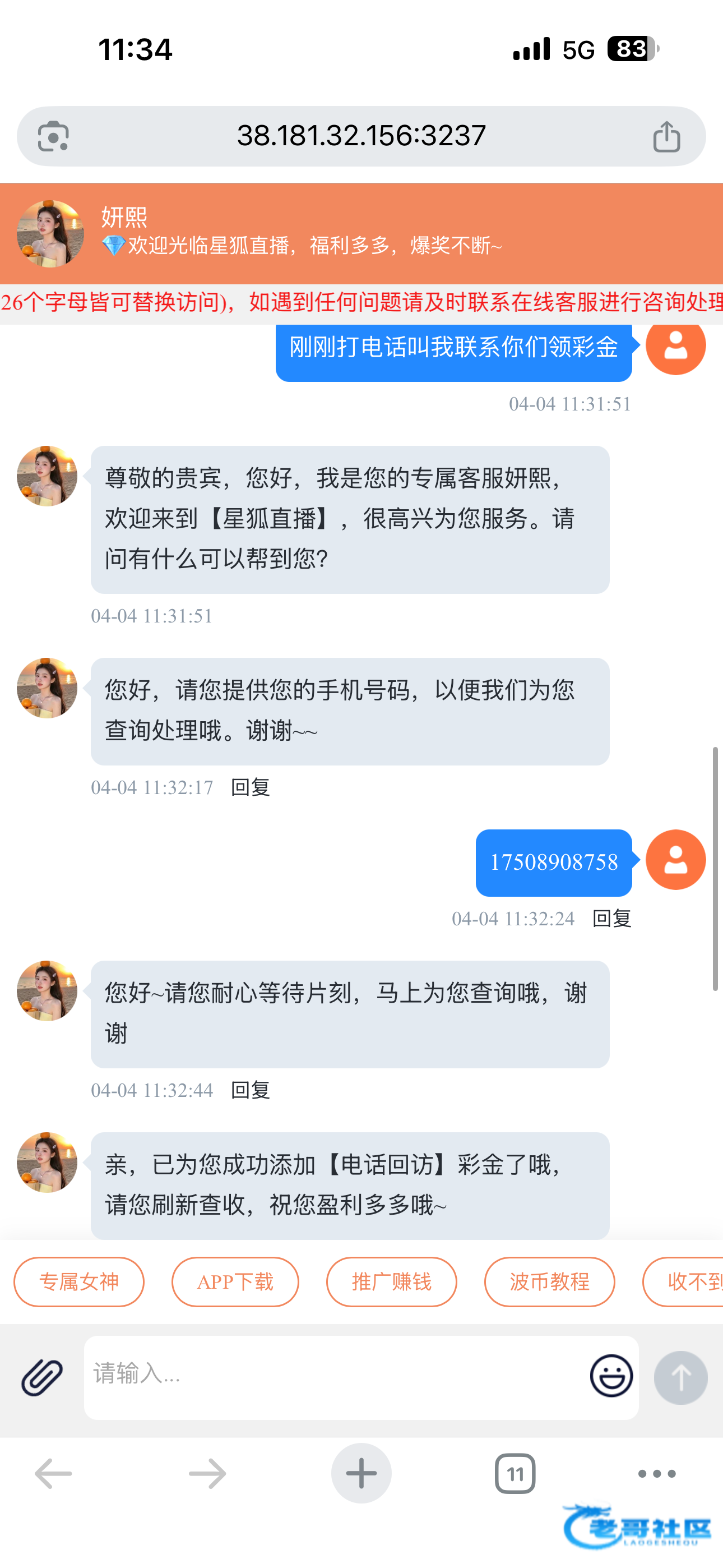Open the camera scan icon in address bar
This screenshot has width=723, height=1568.
point(54,136)
